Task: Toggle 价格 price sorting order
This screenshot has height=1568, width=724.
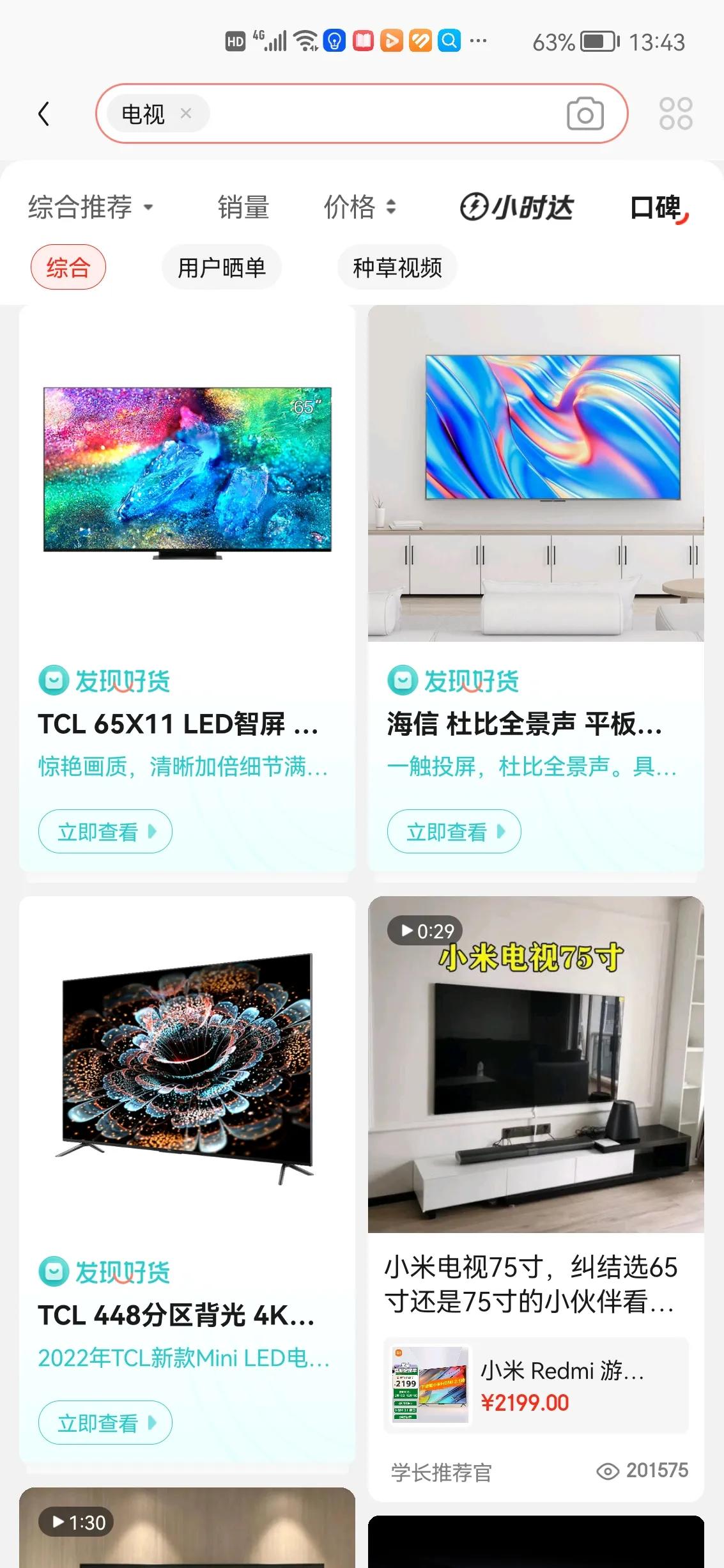Action: [x=358, y=206]
